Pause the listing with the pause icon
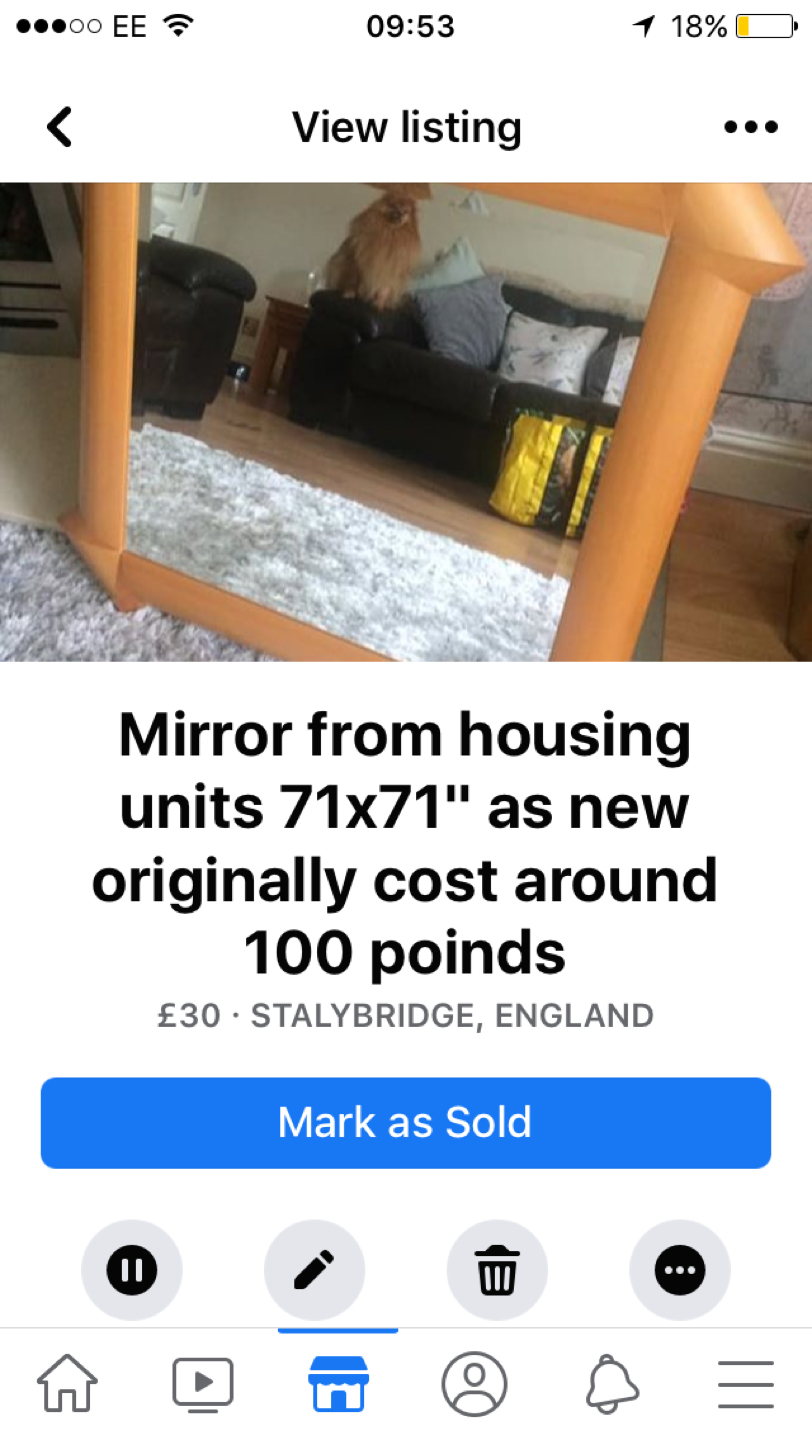Screen dimensions: 812x1440 (x=132, y=1271)
